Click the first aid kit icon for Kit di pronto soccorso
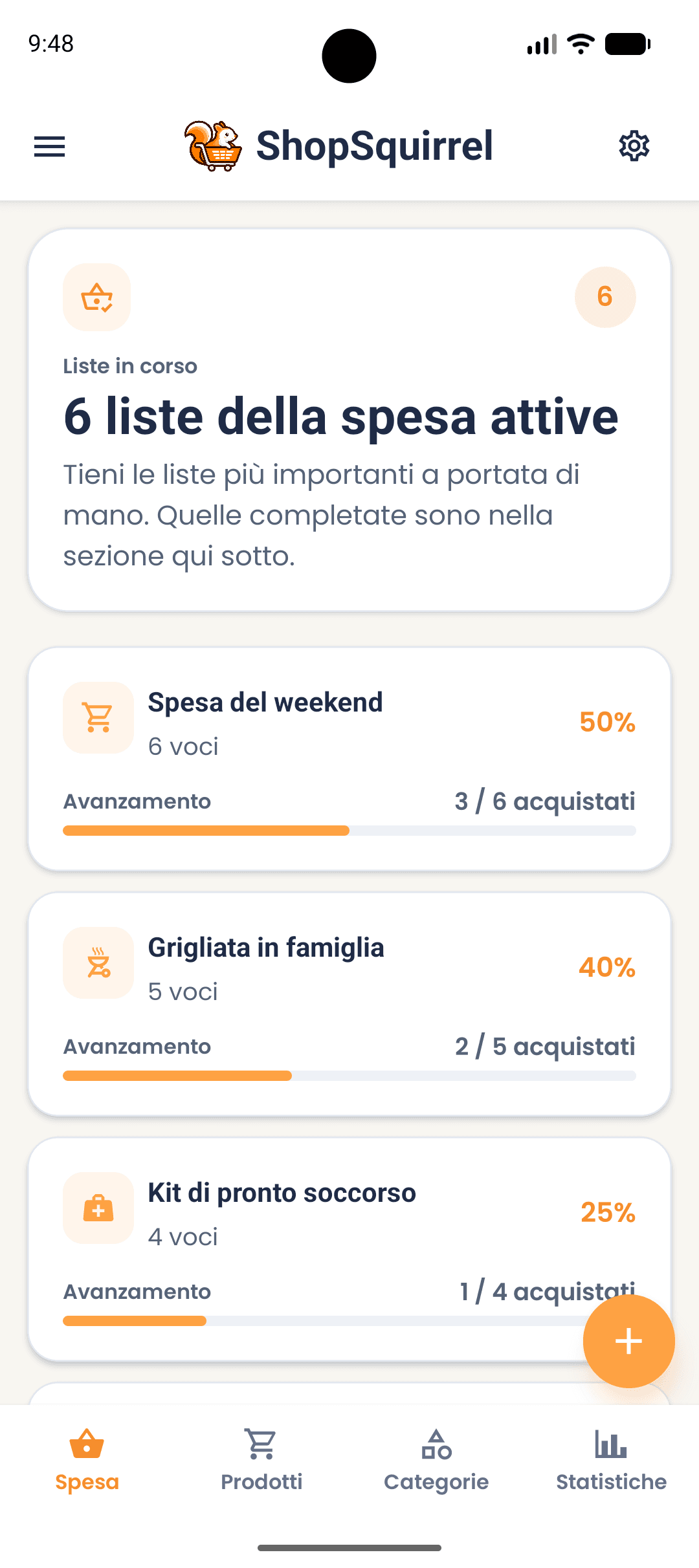699x1568 pixels. click(x=98, y=1208)
